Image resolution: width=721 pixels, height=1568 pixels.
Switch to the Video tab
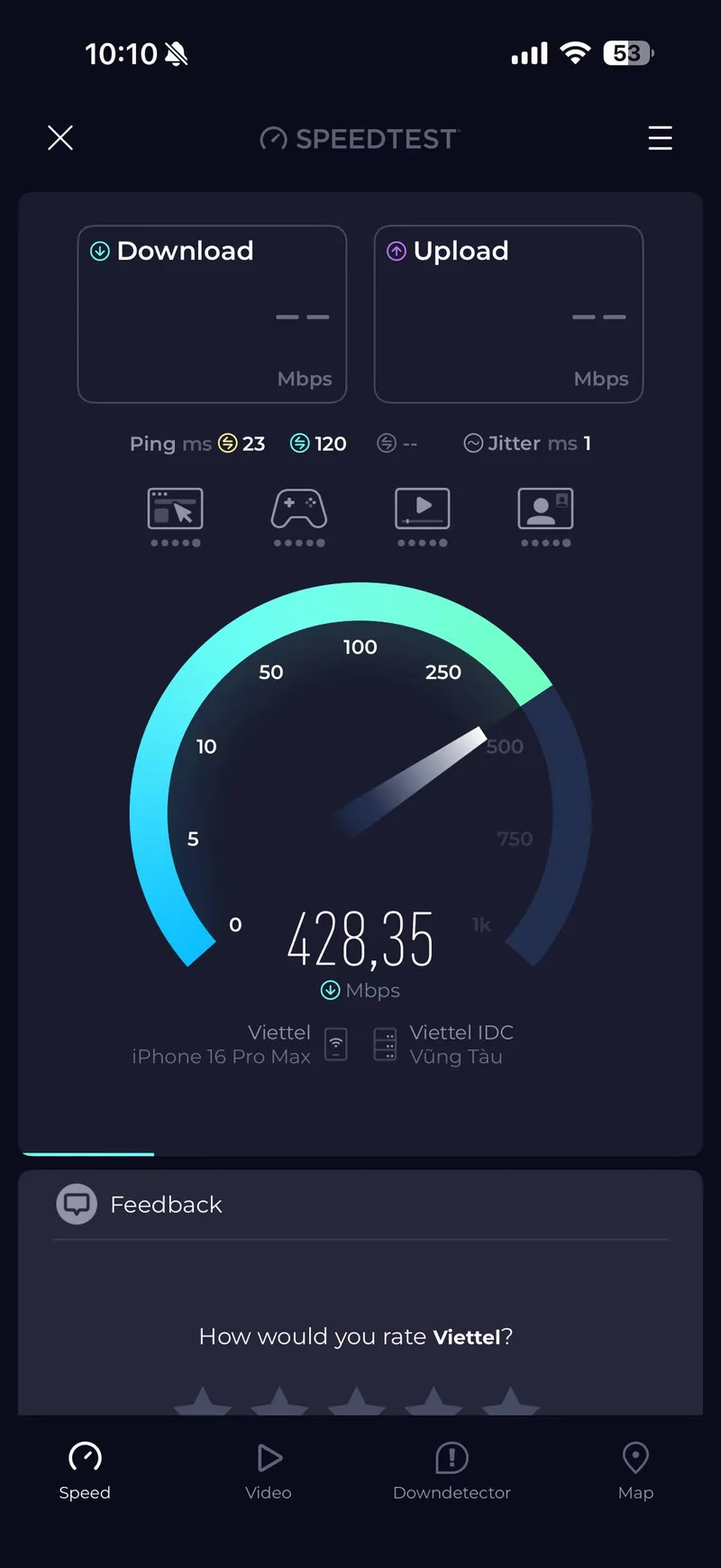(269, 1472)
